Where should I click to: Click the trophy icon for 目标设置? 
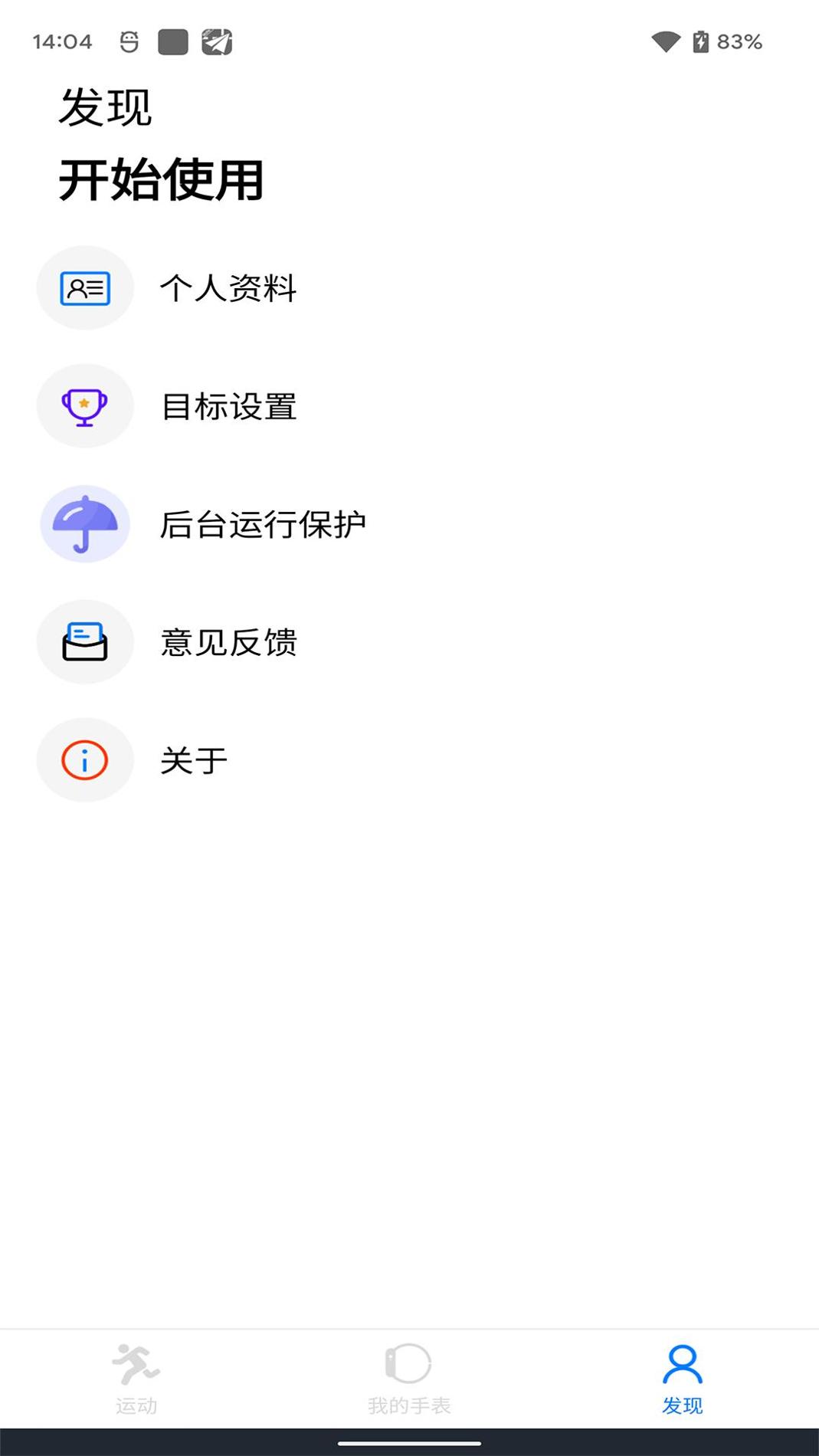tap(85, 405)
